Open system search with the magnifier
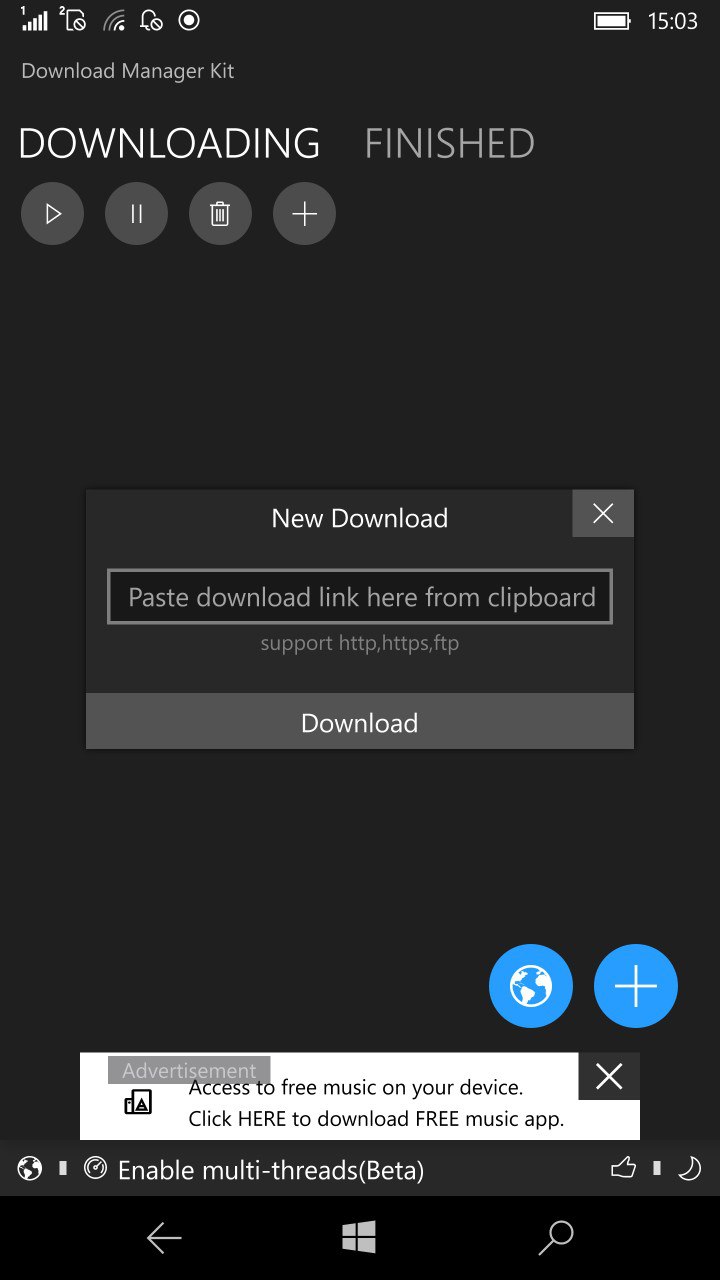The height and width of the screenshot is (1280, 720). coord(555,1238)
